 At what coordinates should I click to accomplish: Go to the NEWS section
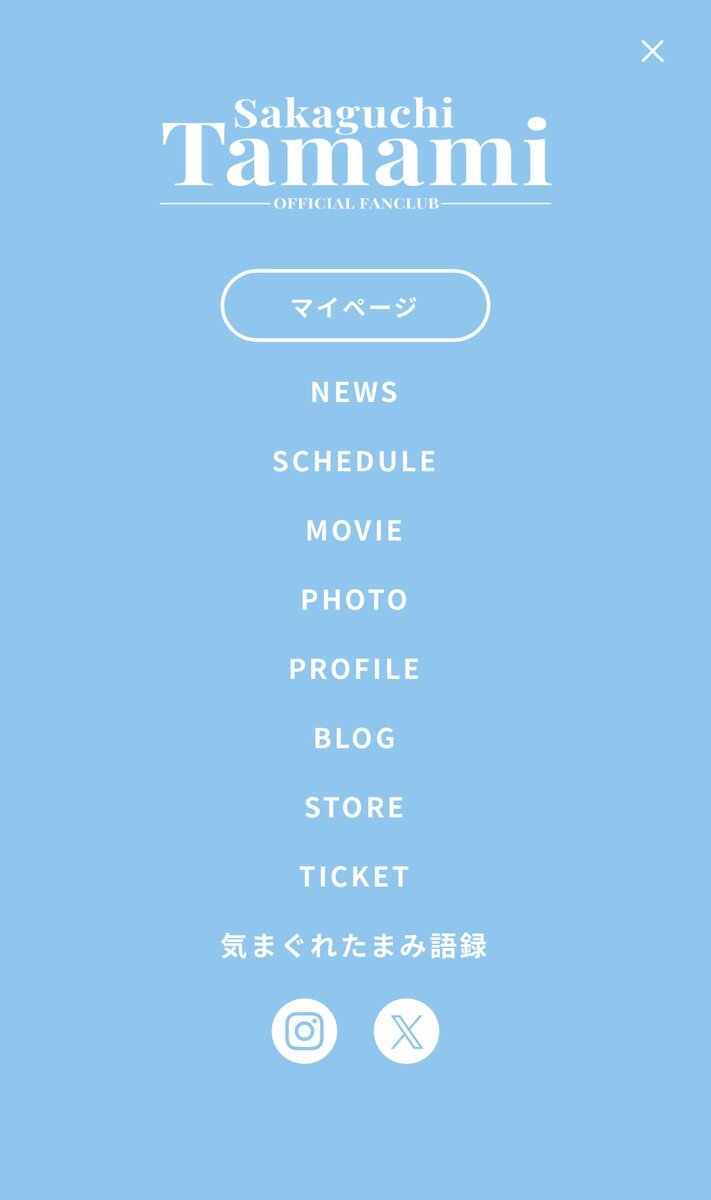pos(355,392)
